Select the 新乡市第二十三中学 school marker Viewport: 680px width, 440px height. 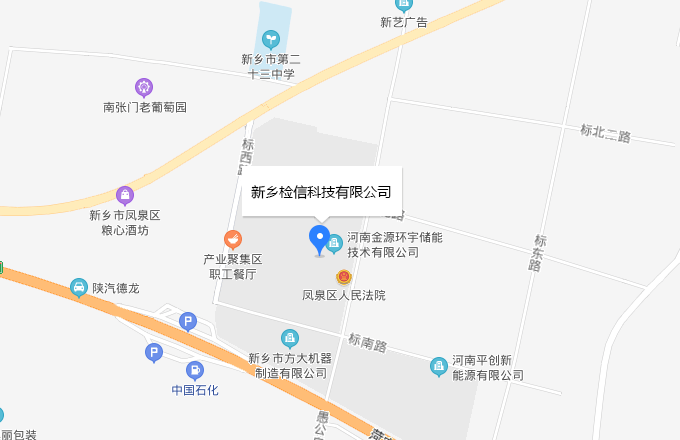270,40
